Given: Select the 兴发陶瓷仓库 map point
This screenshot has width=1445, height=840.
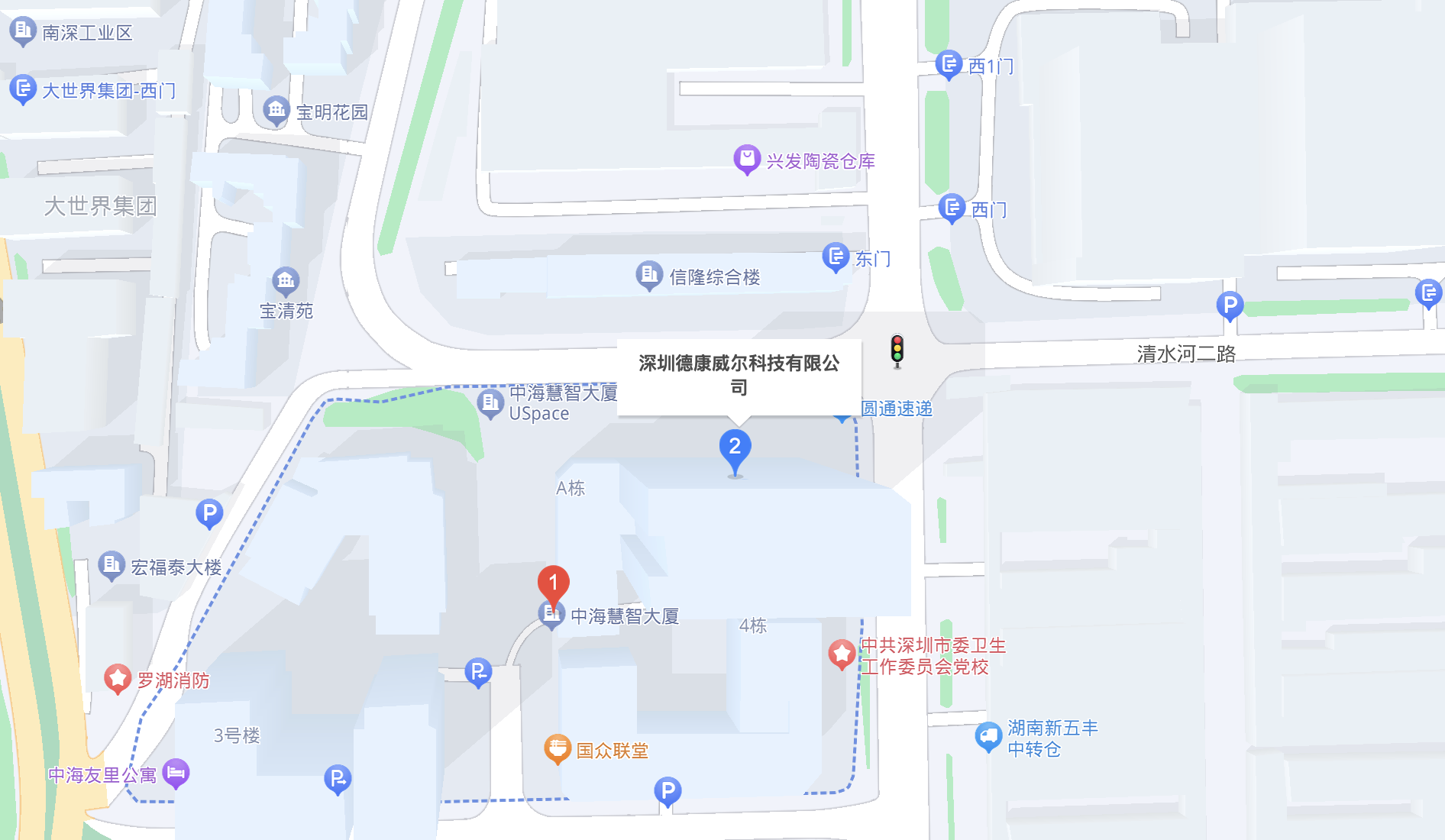Looking at the screenshot, I should (x=746, y=160).
